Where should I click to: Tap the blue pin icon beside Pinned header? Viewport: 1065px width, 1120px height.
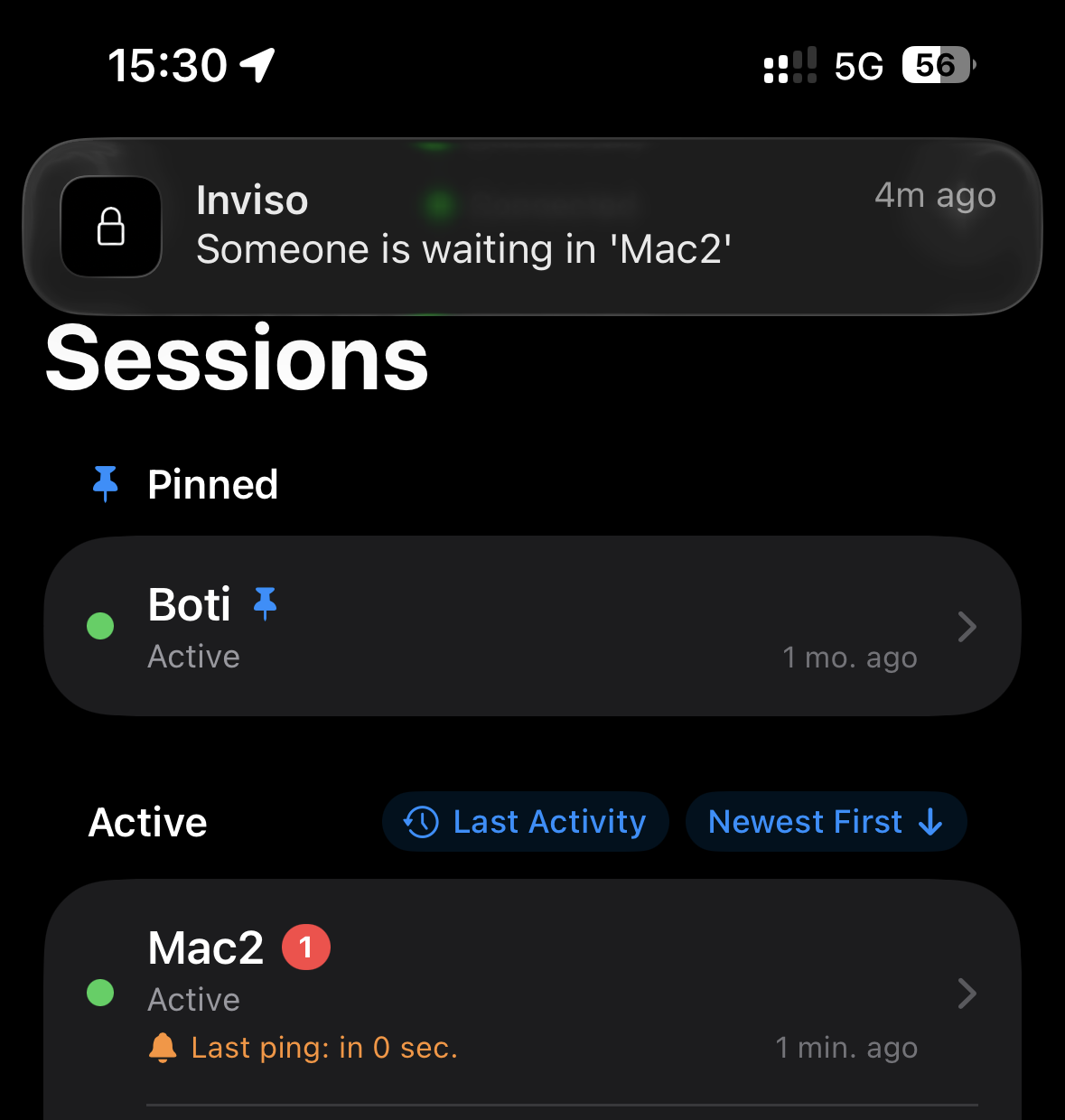point(105,484)
